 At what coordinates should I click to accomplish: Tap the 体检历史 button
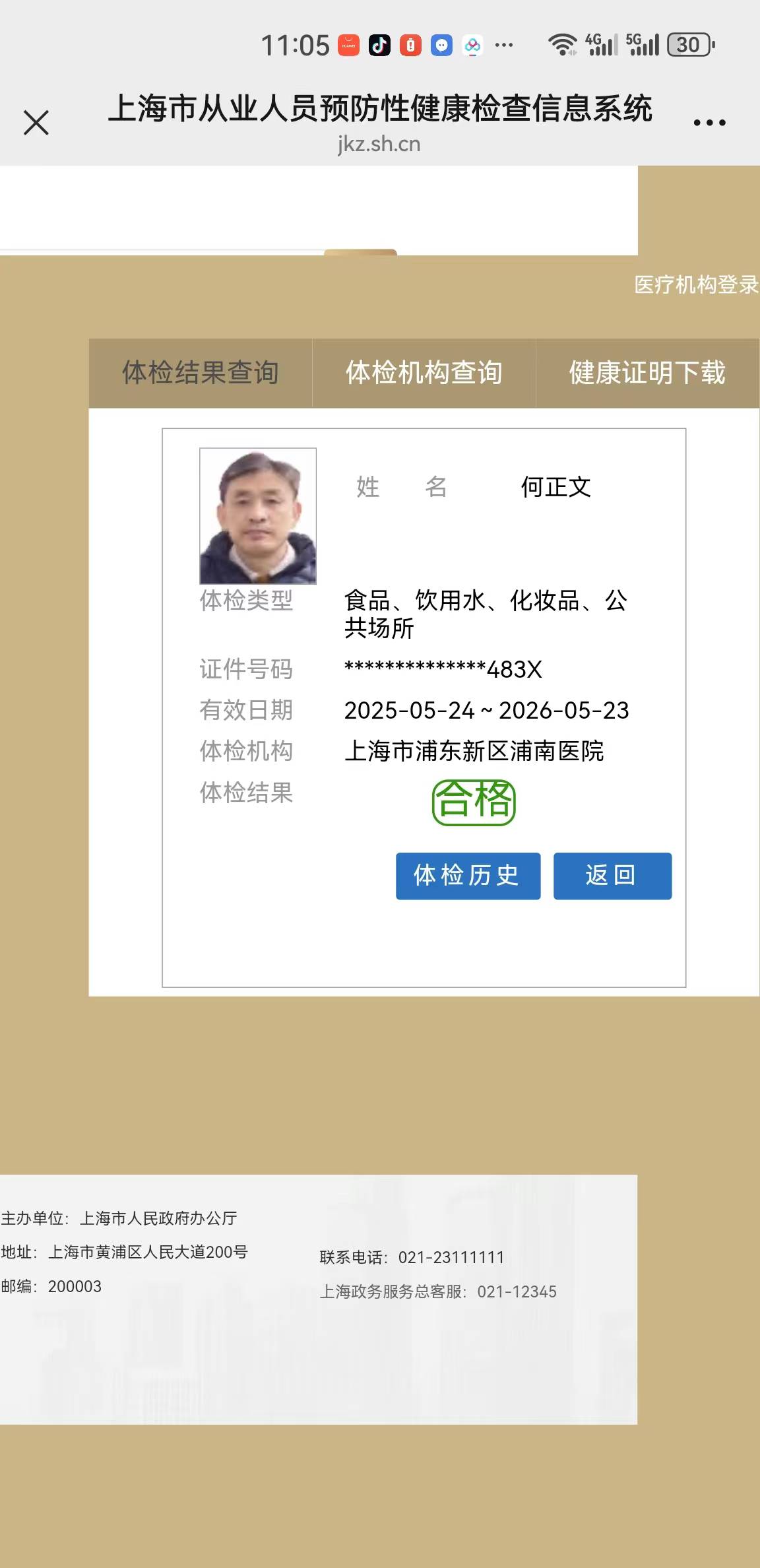(x=468, y=876)
